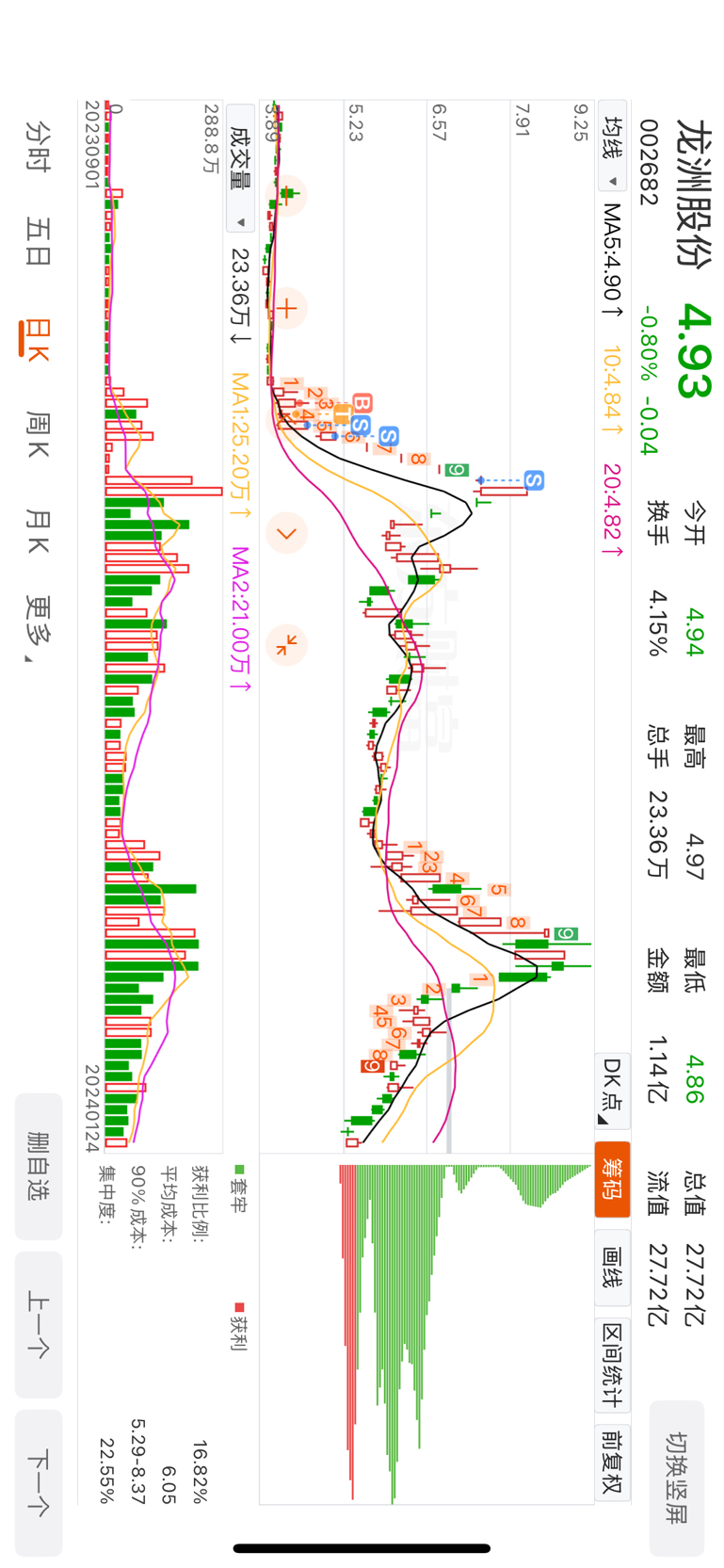The height and width of the screenshot is (1568, 724).
Task: Select the 五日 chart tab
Action: [x=39, y=241]
